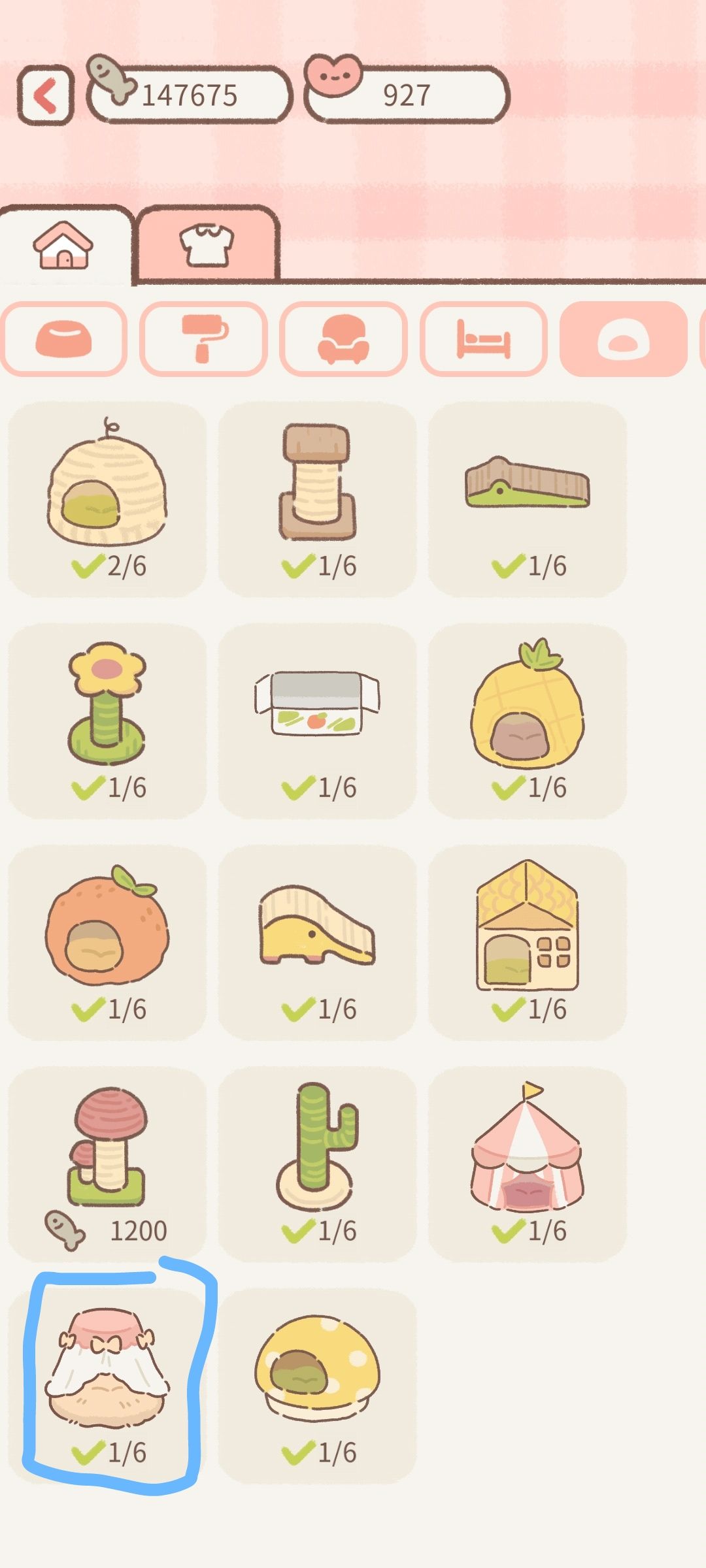Go back with the red arrow
706x1568 pixels.
click(x=47, y=95)
